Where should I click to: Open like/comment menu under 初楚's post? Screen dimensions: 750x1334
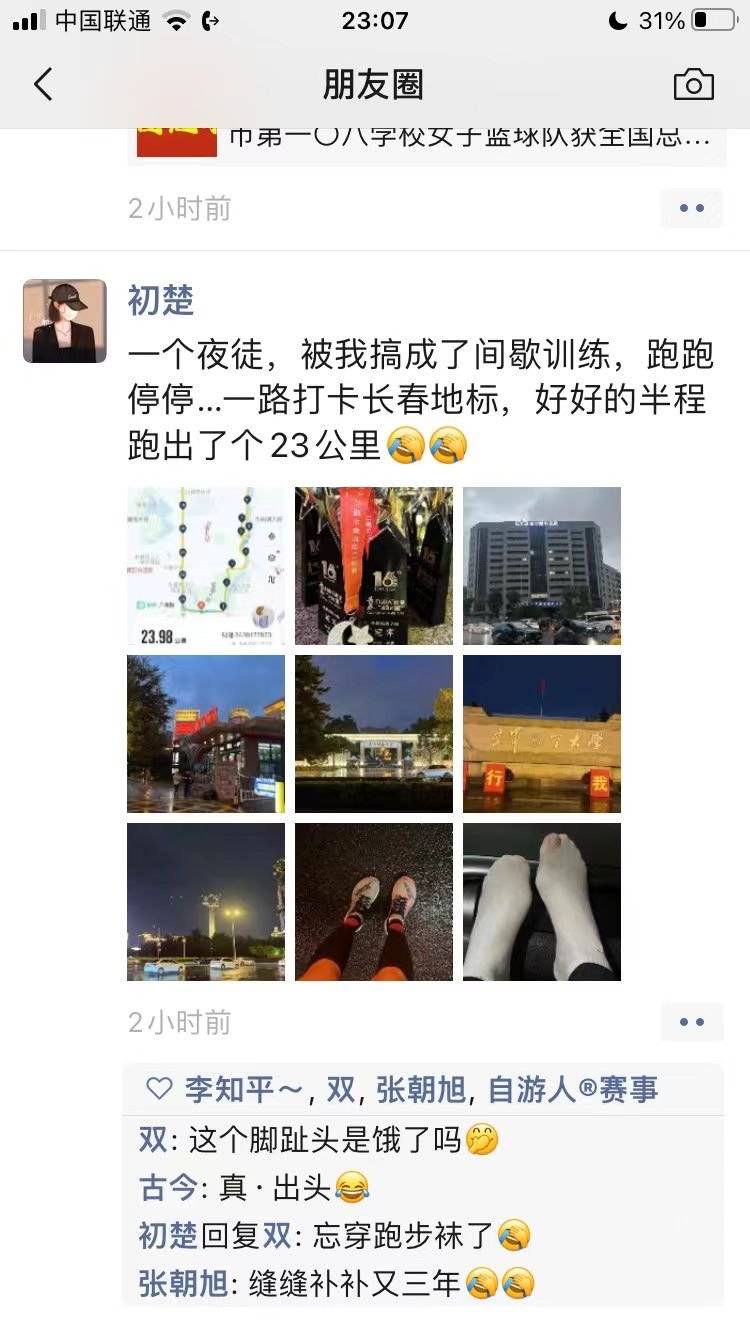click(x=691, y=1022)
